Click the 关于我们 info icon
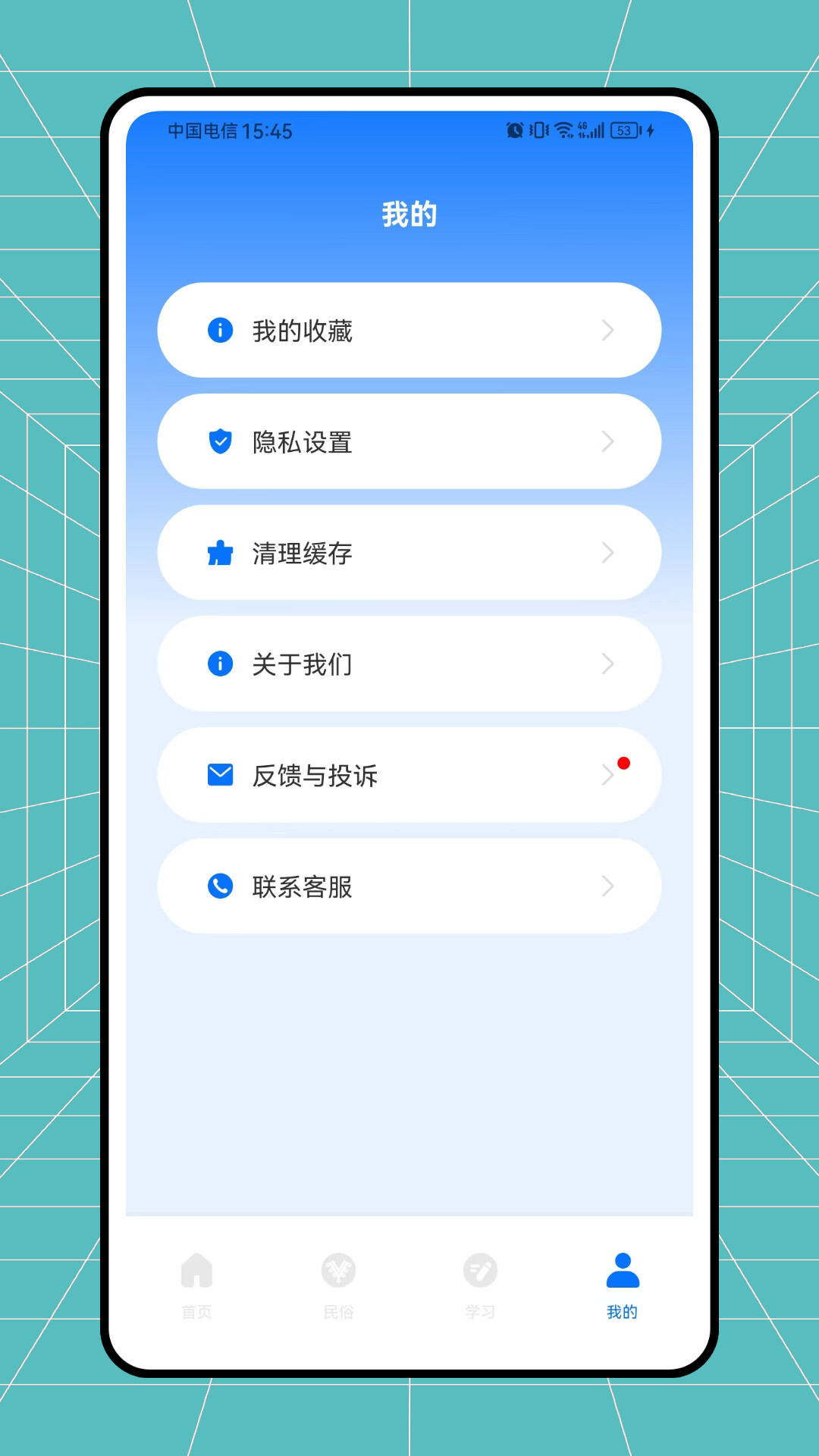This screenshot has width=819, height=1456. [219, 664]
